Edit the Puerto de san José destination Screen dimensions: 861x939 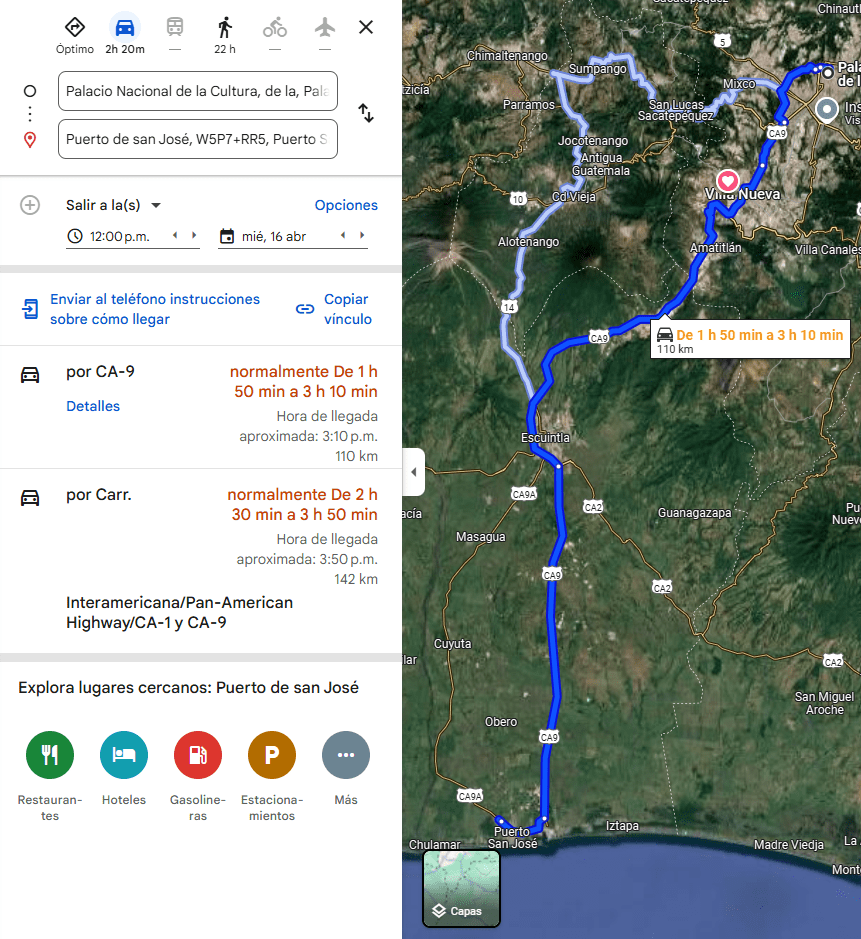(x=197, y=139)
